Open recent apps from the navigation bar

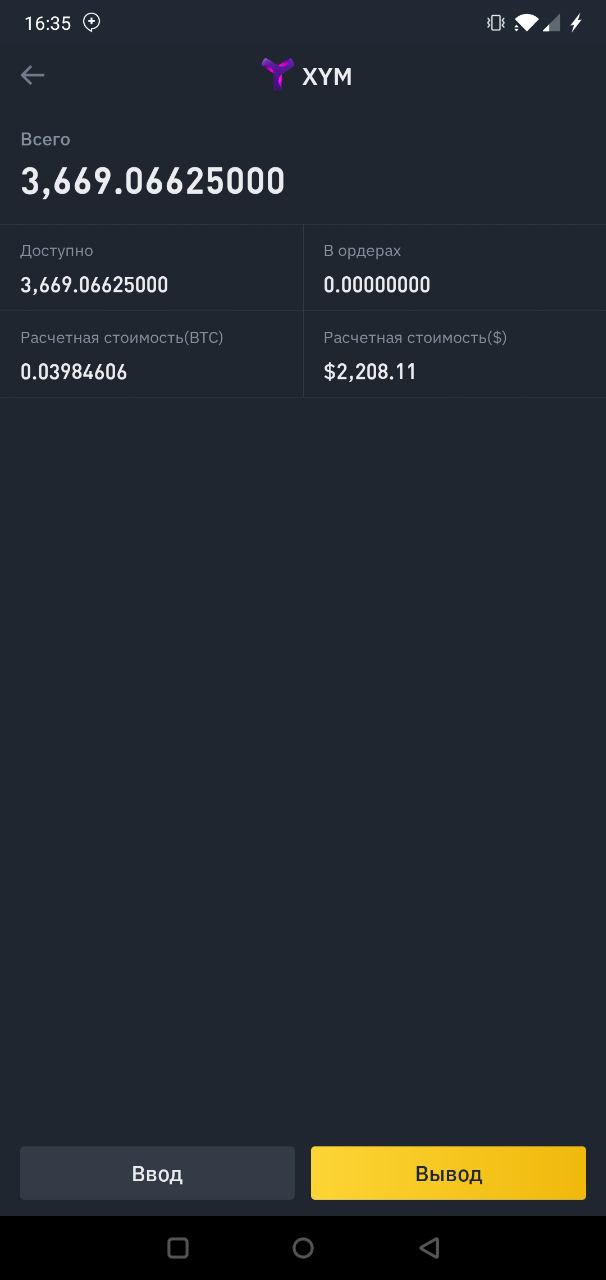178,1247
